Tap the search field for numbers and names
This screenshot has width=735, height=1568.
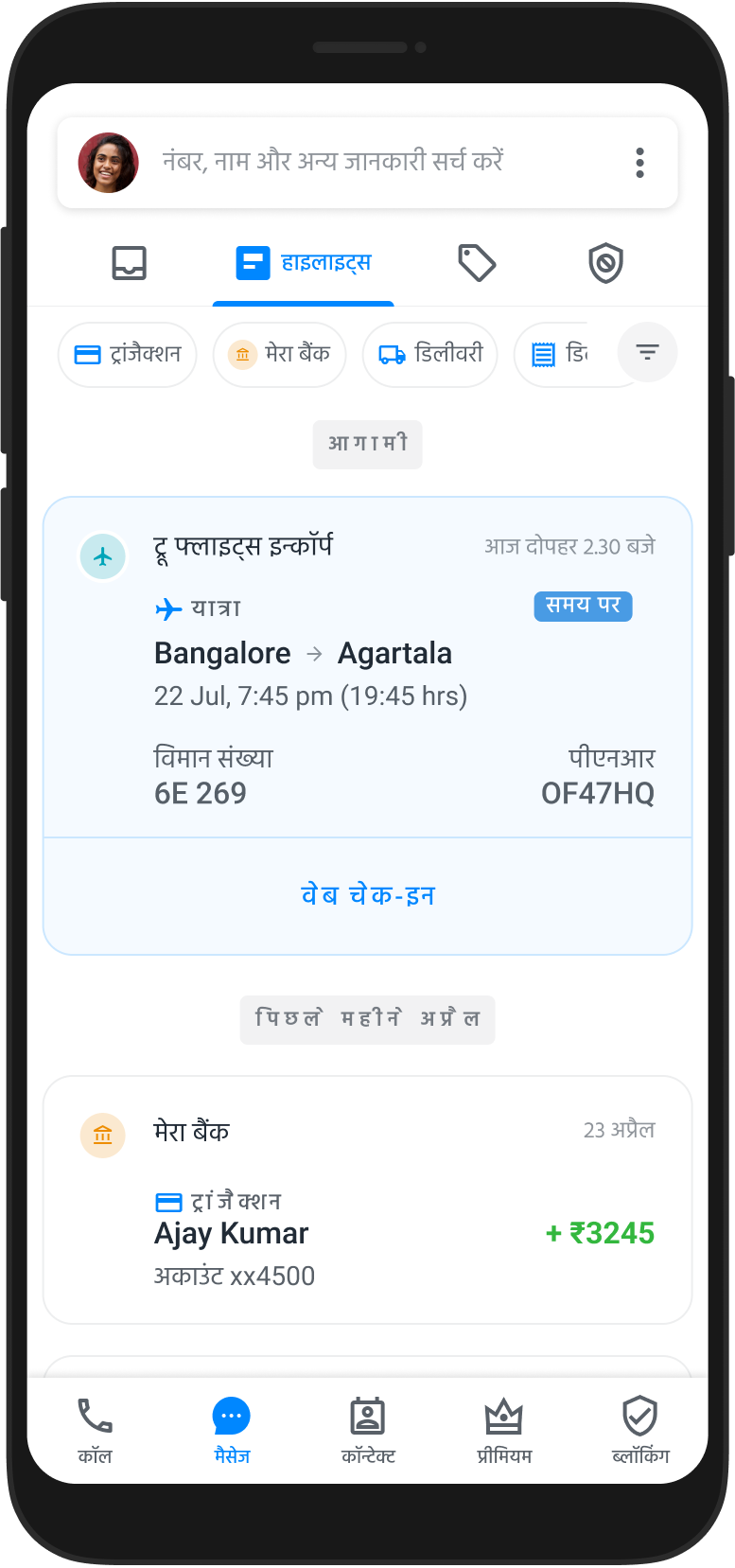(359, 162)
